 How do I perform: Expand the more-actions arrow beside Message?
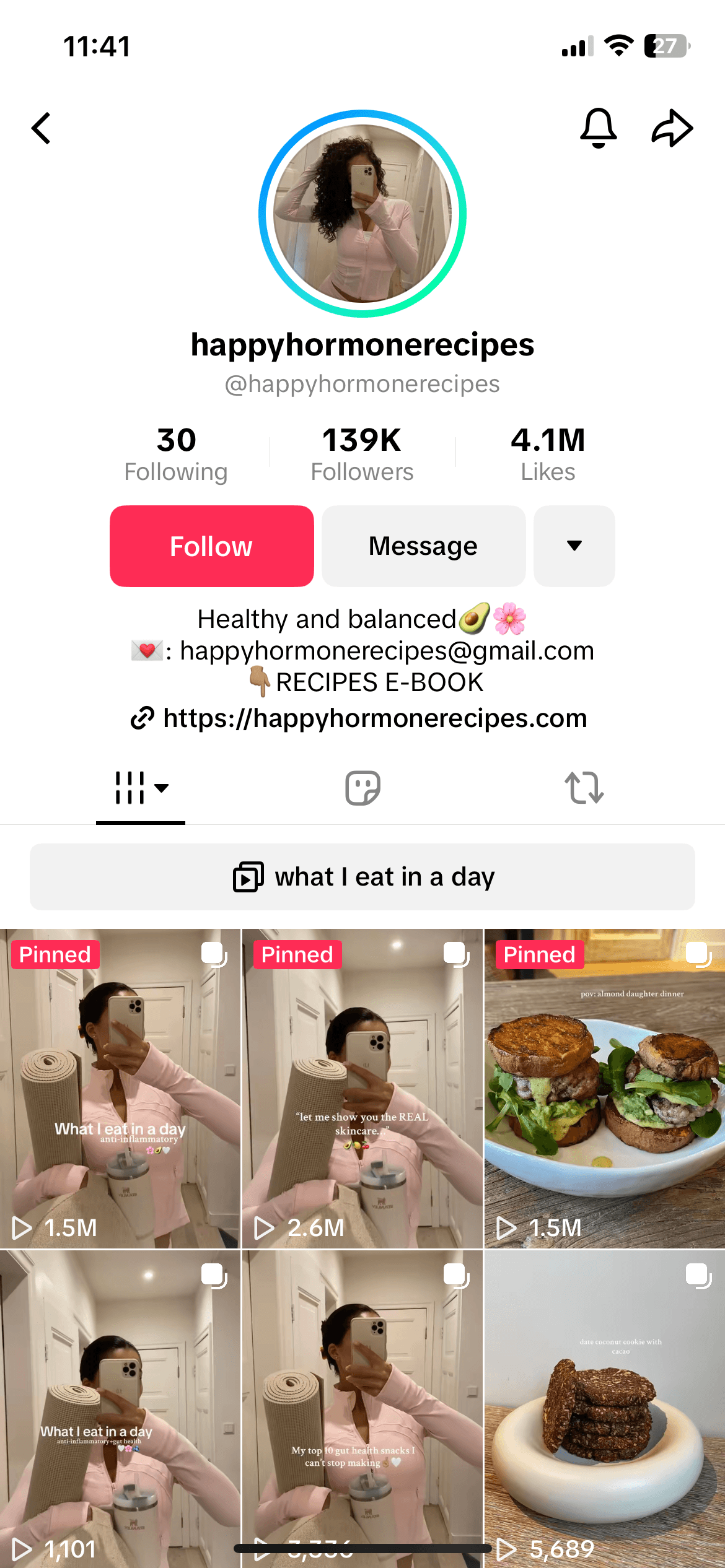[574, 546]
